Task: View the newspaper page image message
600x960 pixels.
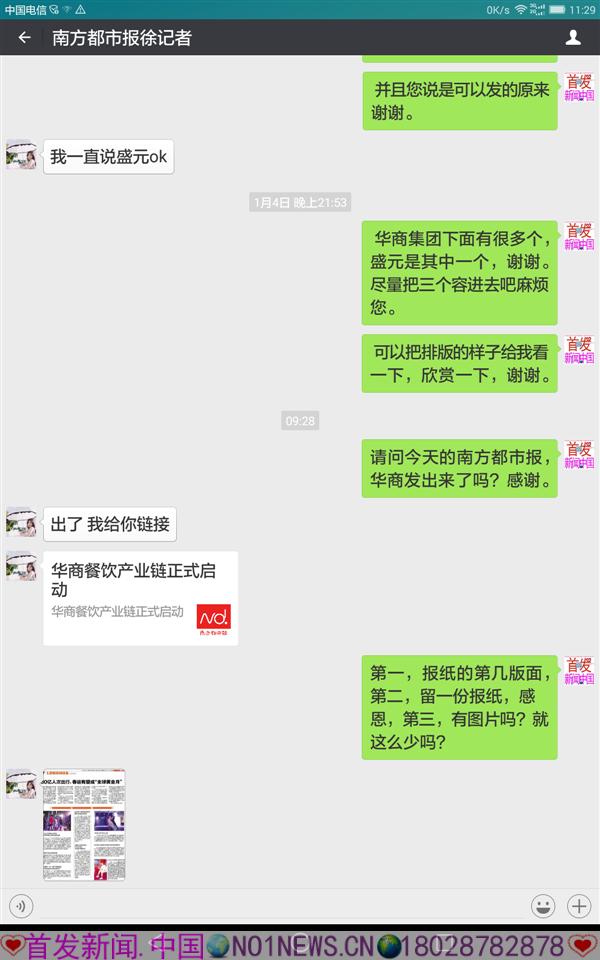Action: (84, 824)
